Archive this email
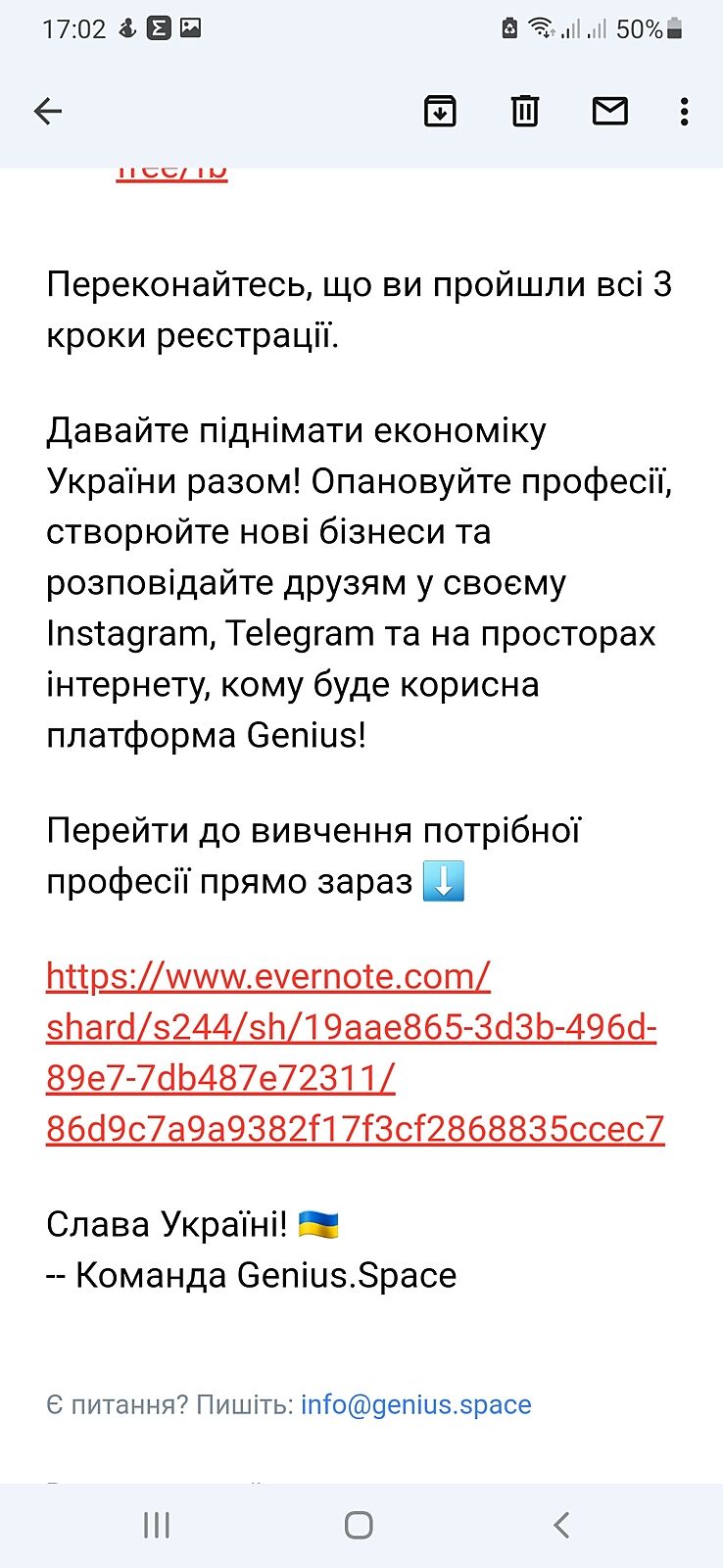This screenshot has height=1568, width=723. [x=440, y=112]
